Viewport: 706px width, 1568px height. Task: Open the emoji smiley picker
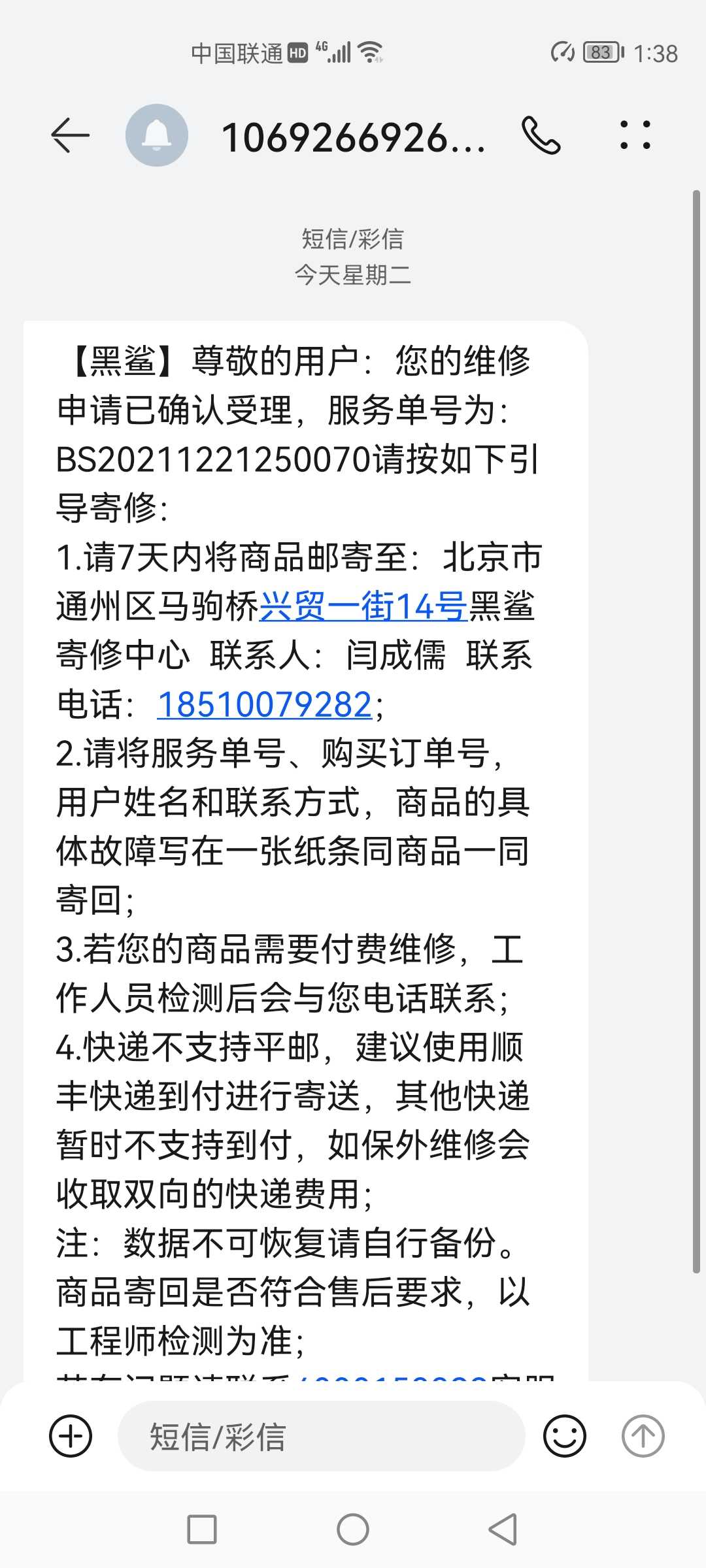tap(564, 1435)
